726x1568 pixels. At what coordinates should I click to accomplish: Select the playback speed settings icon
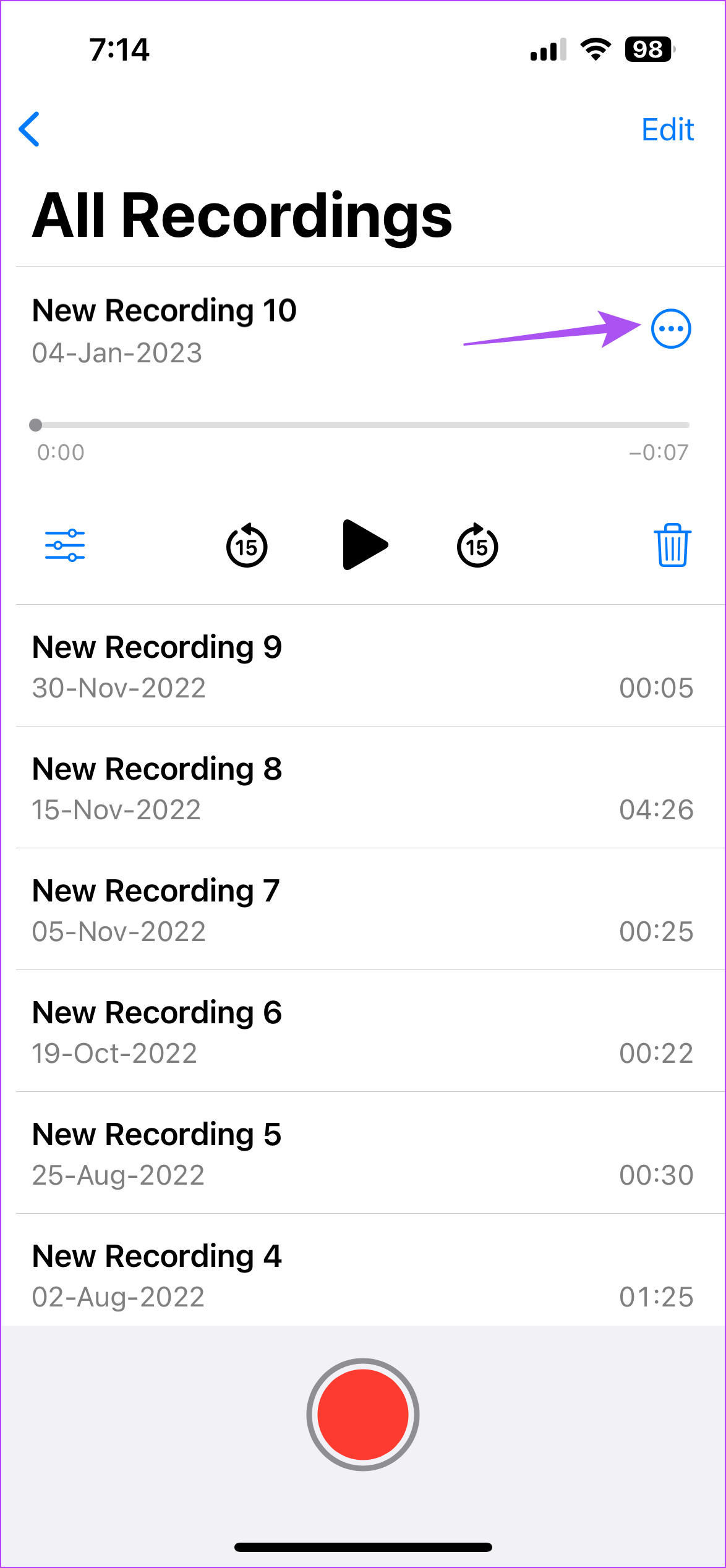coord(66,545)
